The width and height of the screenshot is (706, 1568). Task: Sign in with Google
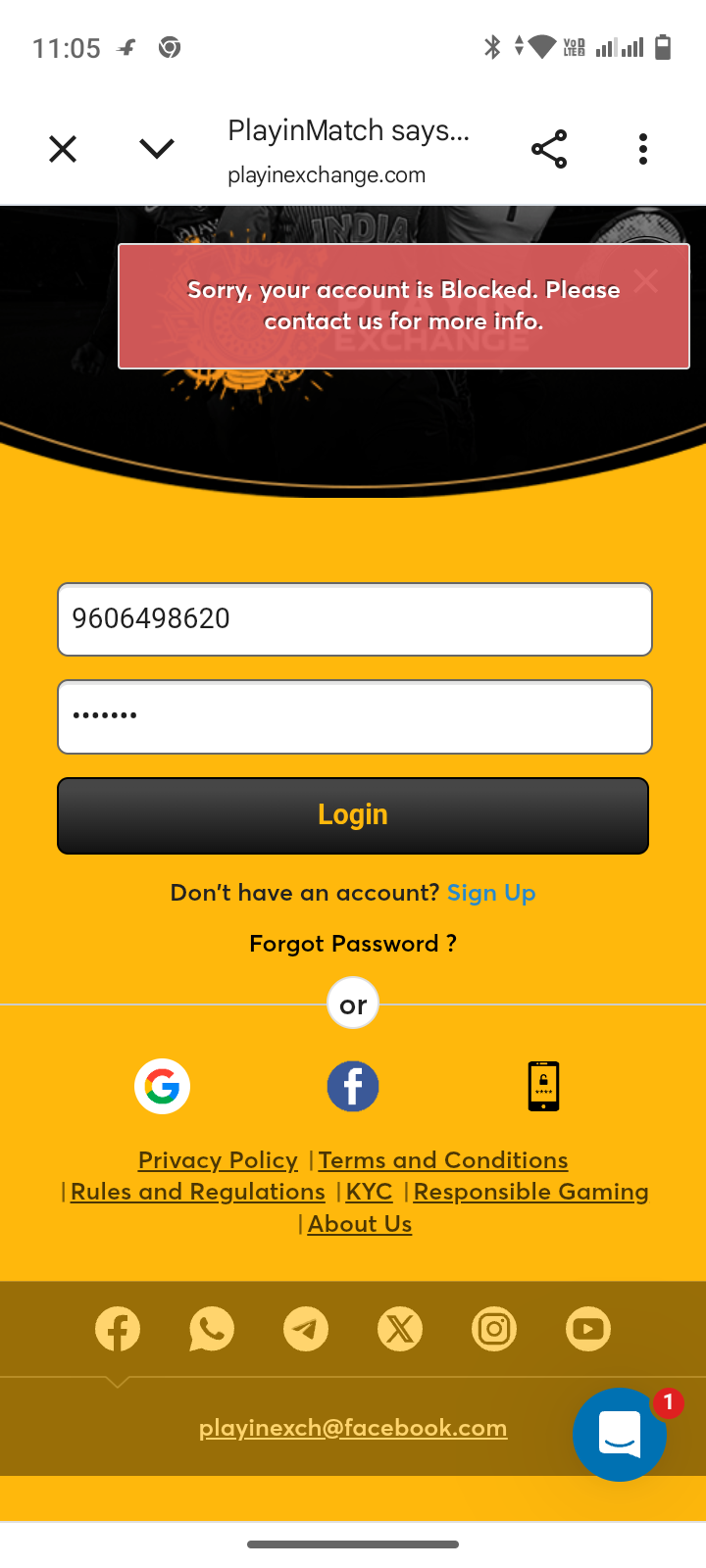(162, 1086)
